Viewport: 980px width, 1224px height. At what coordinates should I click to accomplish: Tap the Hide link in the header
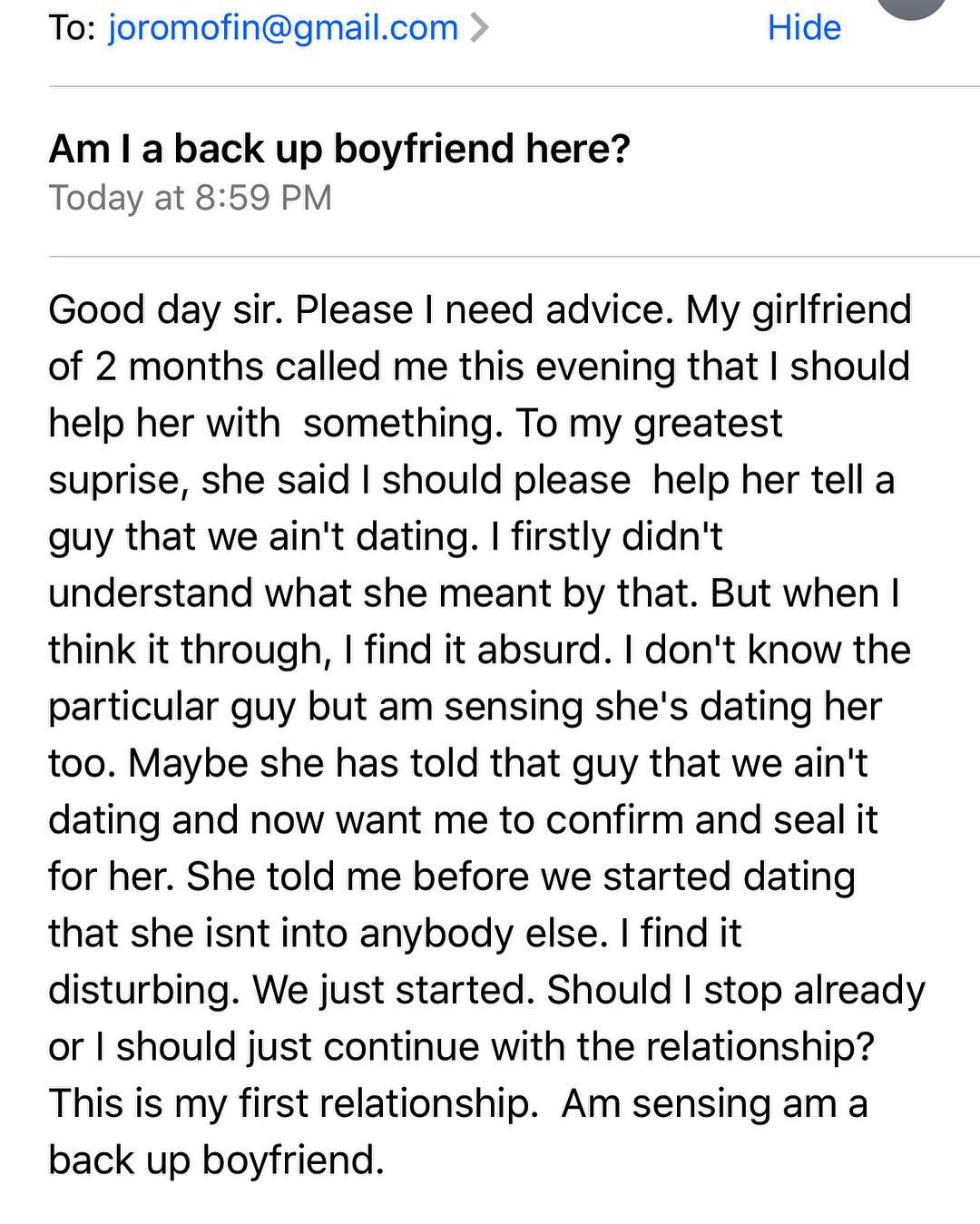803,27
